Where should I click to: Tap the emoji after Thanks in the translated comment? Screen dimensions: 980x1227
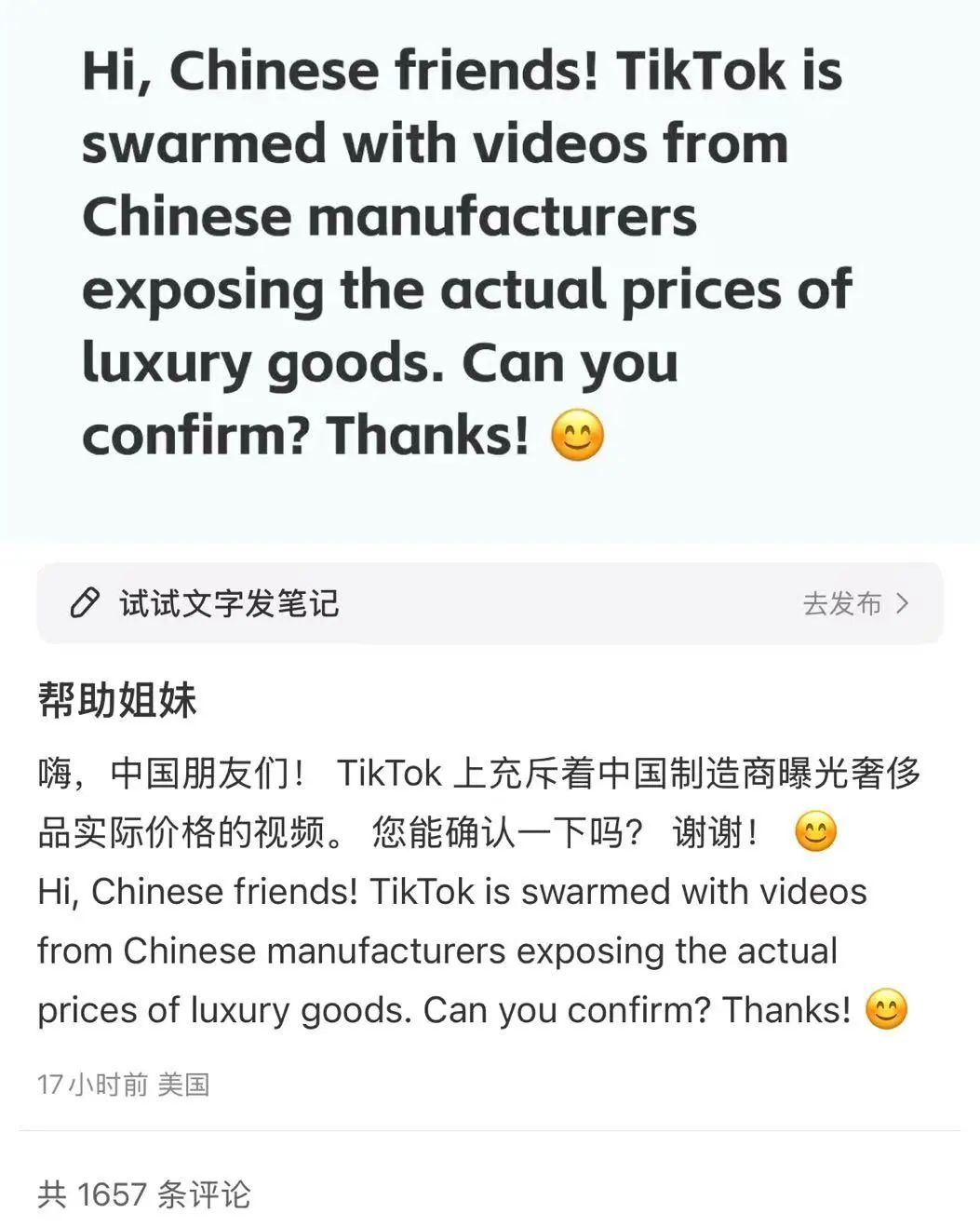pos(885,1008)
